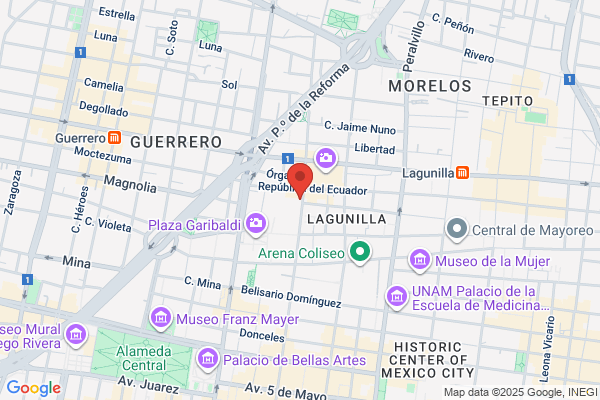This screenshot has height=400, width=600.
Task: Open UNAM Palacio de la Escuela de Medicina marker
Action: point(396,297)
